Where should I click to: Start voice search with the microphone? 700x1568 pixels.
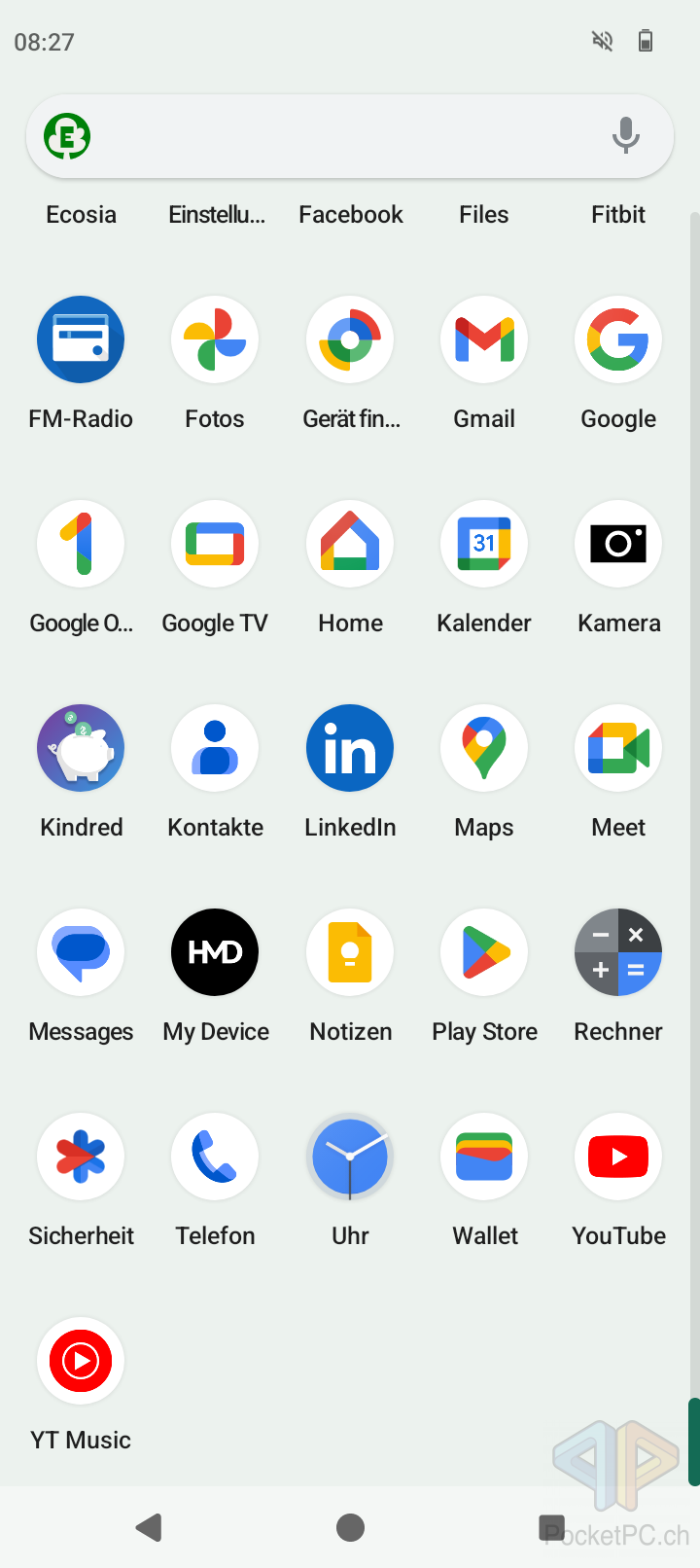click(626, 136)
